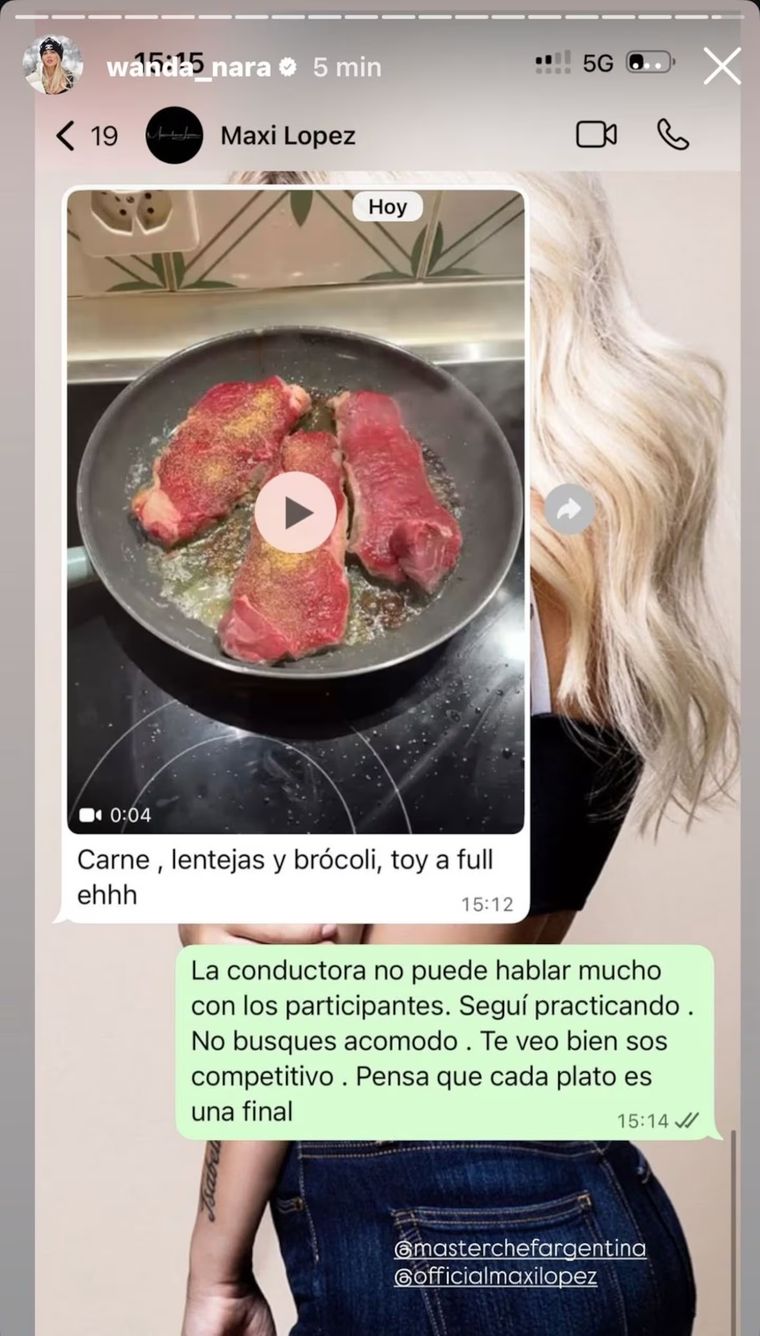
Task: Tap Maxi Lopez's contact avatar
Action: click(175, 135)
